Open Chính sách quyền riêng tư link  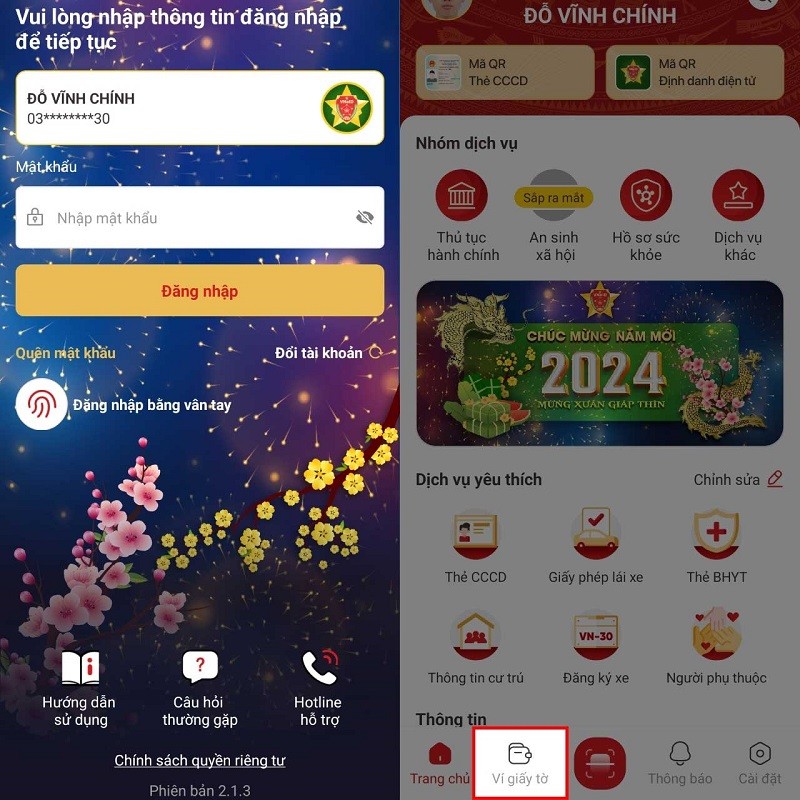point(200,761)
